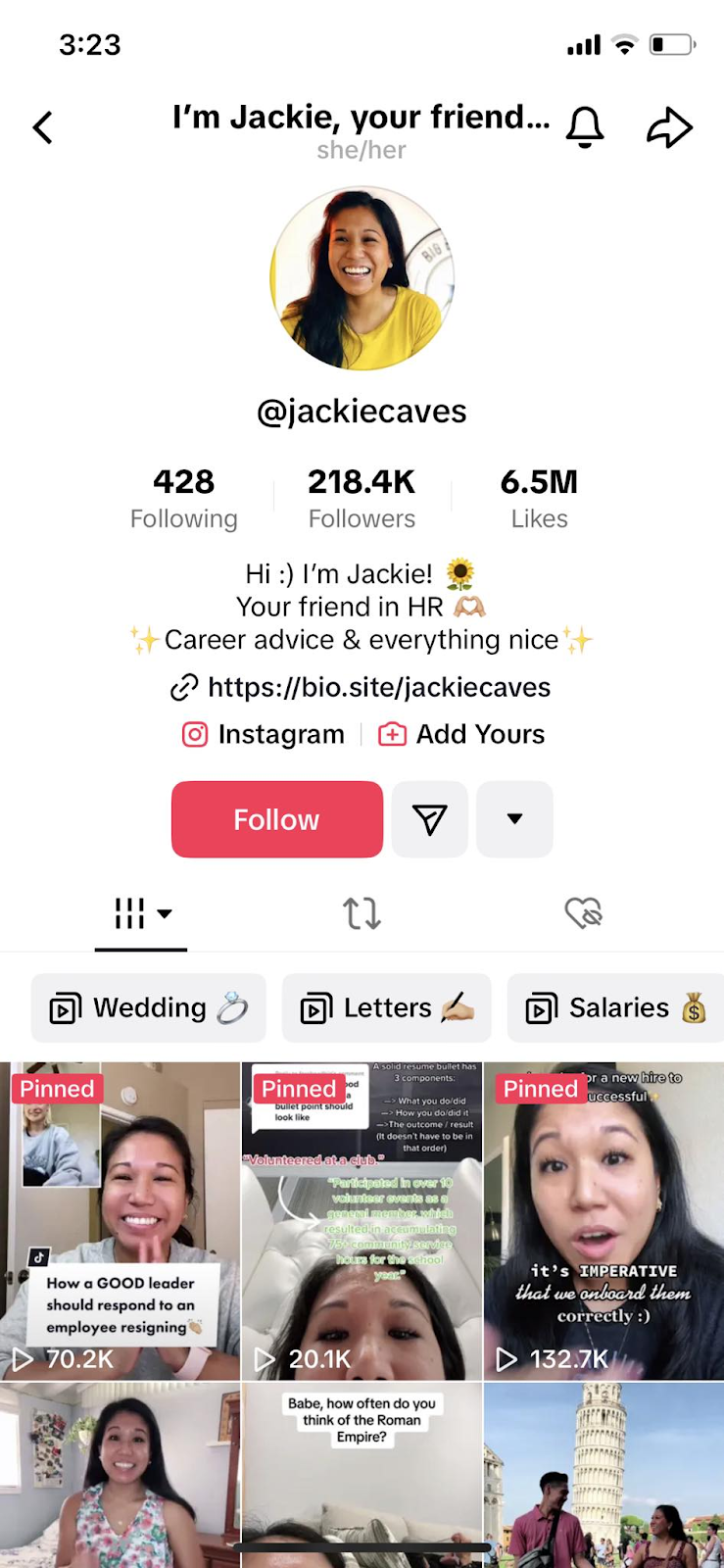Open the linked Instagram profile
This screenshot has height=1568, width=724.
tap(265, 735)
